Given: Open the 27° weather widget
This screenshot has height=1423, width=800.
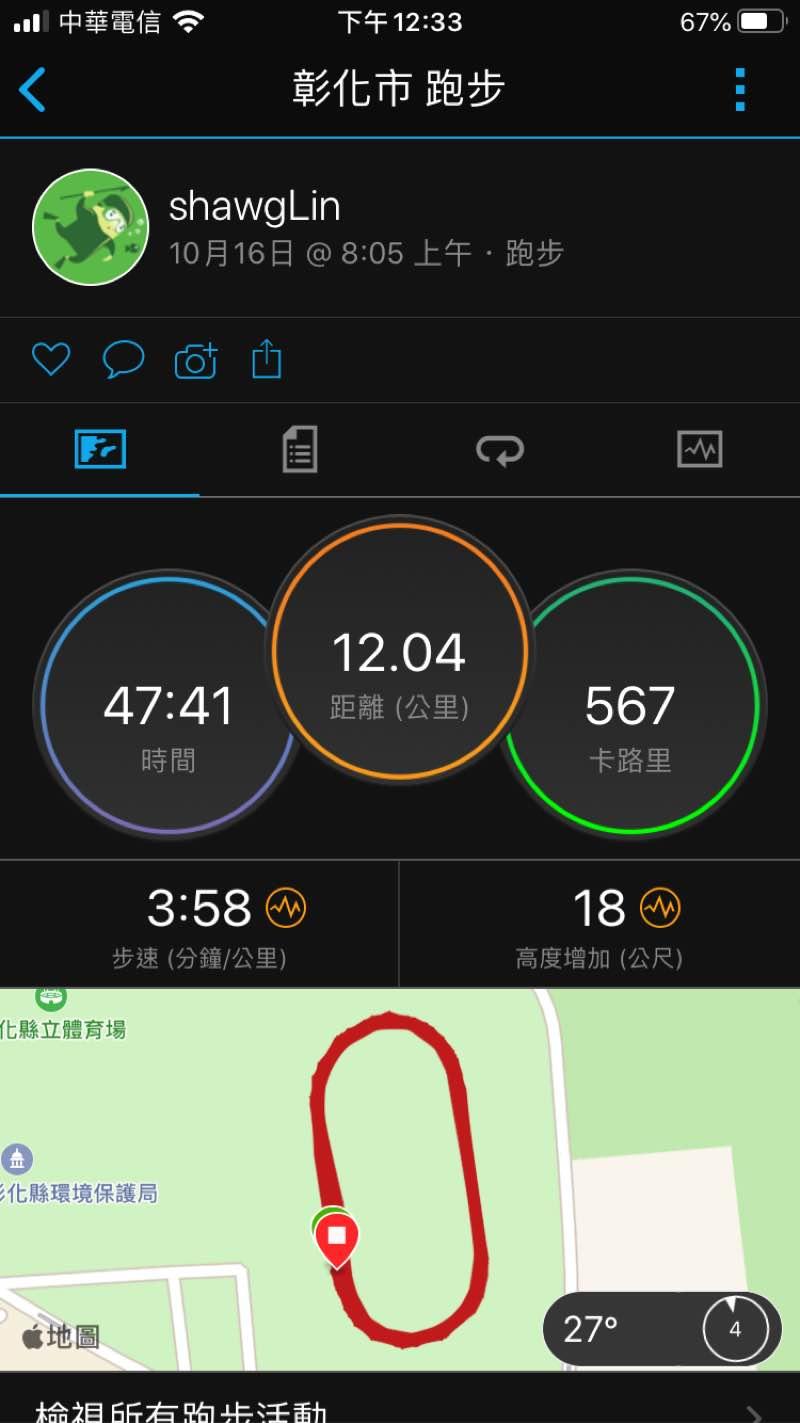Looking at the screenshot, I should click(662, 1329).
